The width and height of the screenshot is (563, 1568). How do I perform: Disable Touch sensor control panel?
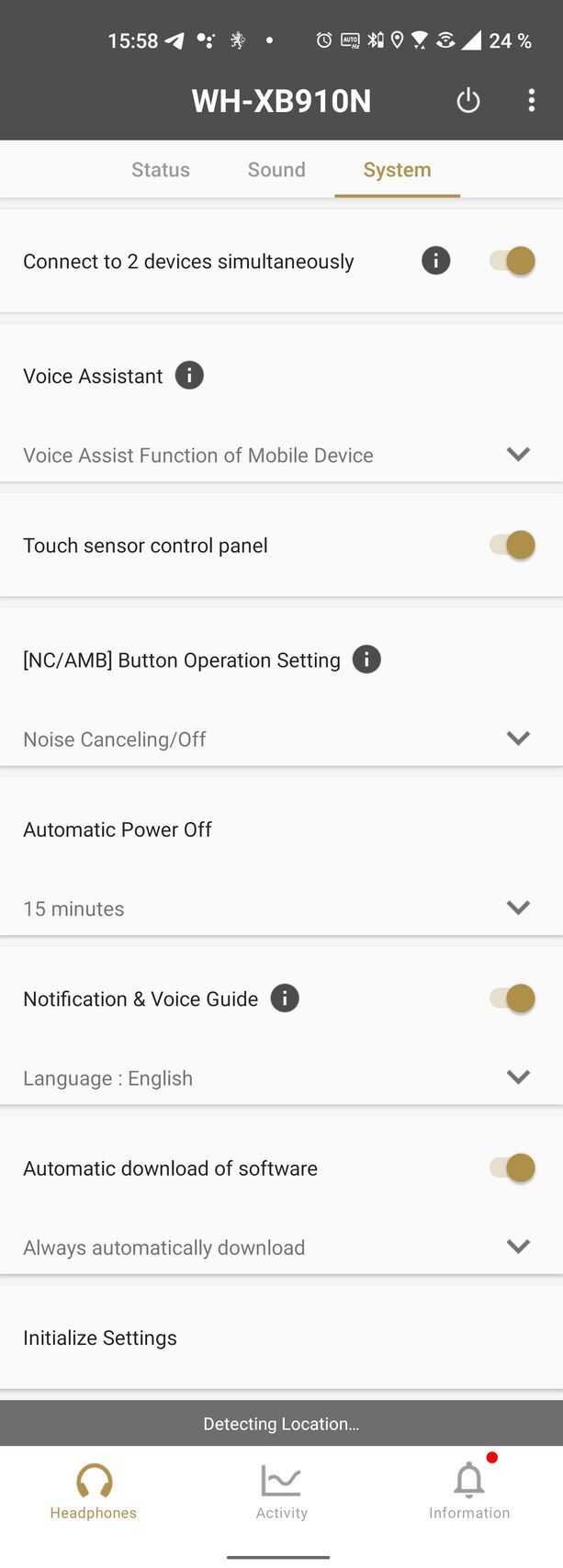click(512, 545)
